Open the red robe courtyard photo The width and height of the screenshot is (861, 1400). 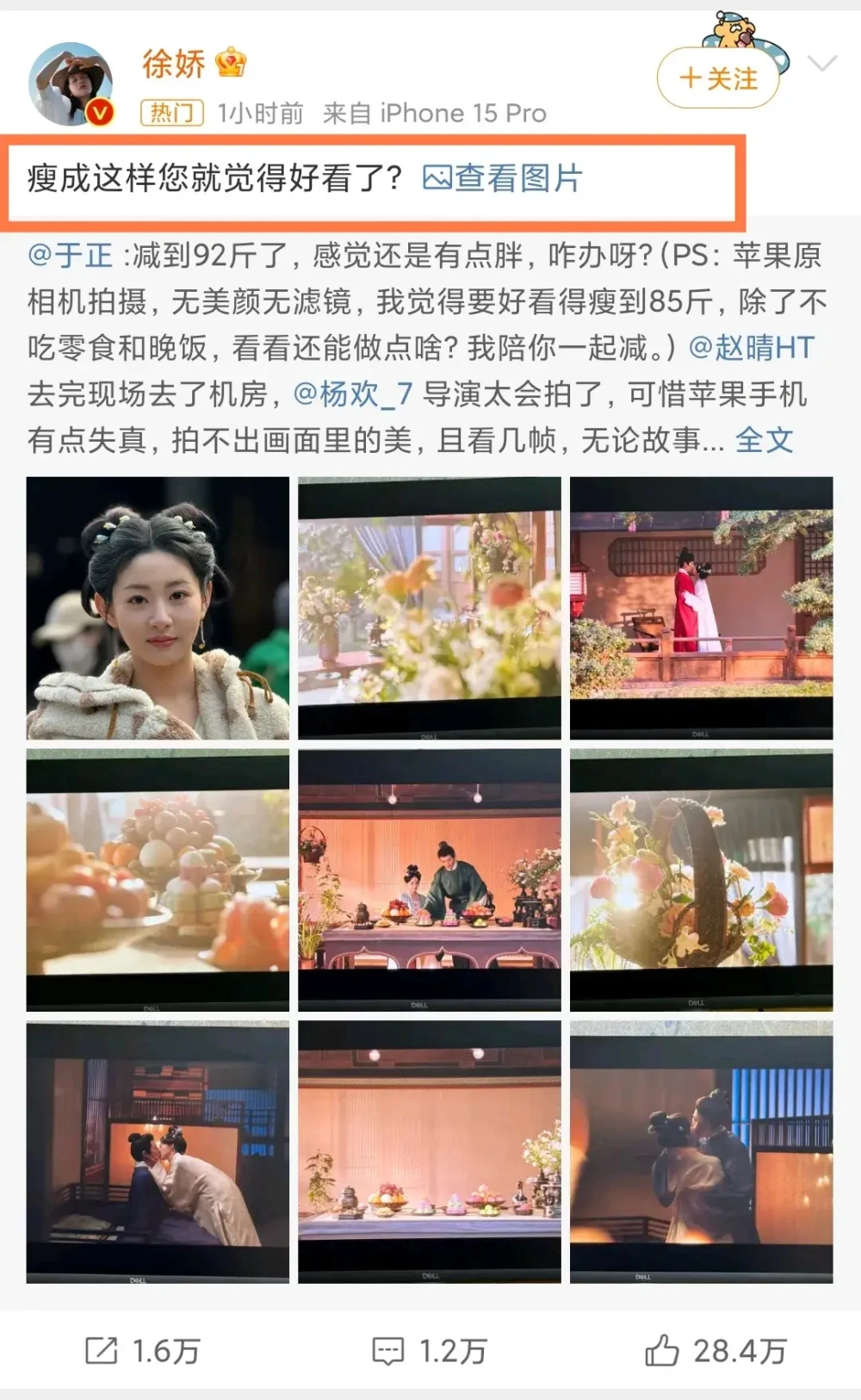tap(701, 608)
